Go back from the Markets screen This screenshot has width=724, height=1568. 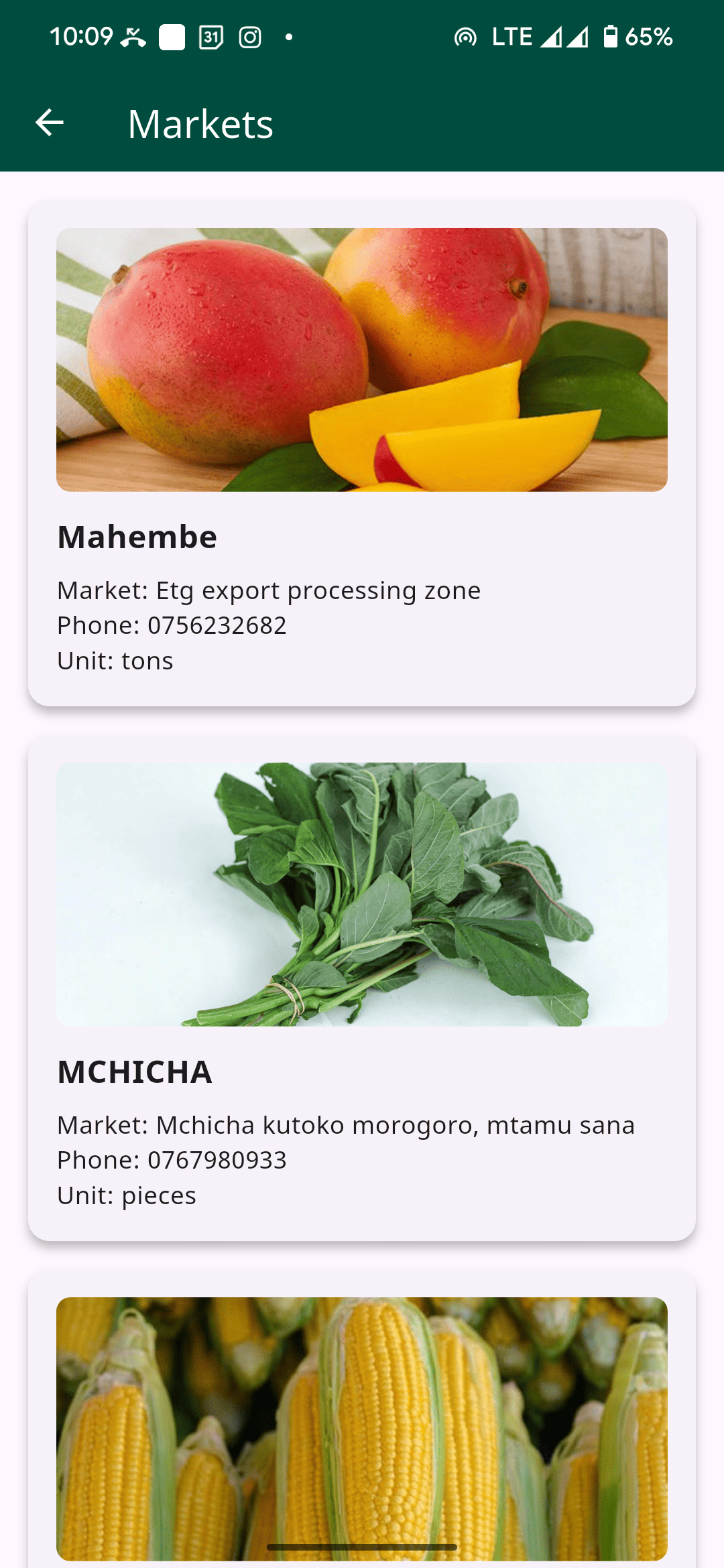point(50,123)
